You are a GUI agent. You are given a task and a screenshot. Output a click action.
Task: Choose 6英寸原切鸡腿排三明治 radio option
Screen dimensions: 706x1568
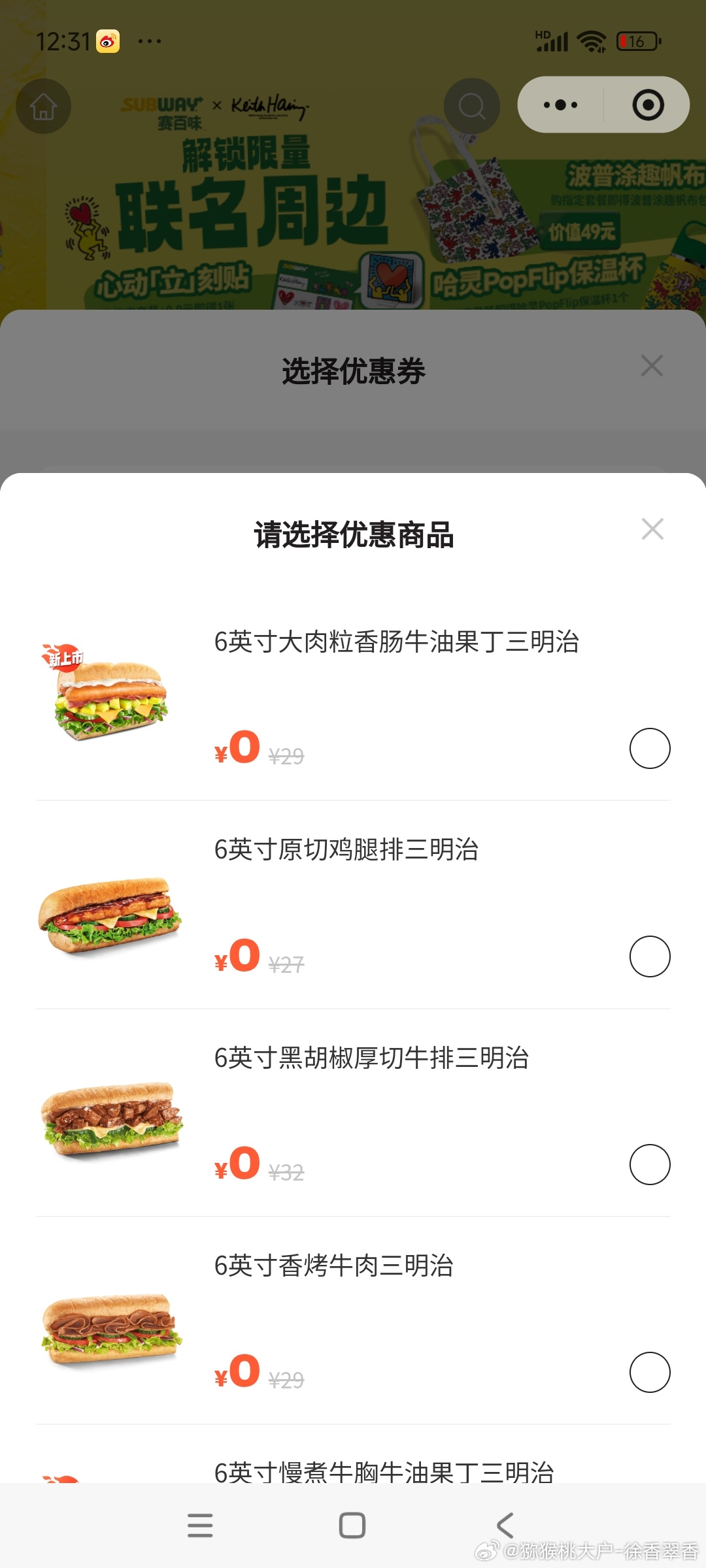[650, 956]
